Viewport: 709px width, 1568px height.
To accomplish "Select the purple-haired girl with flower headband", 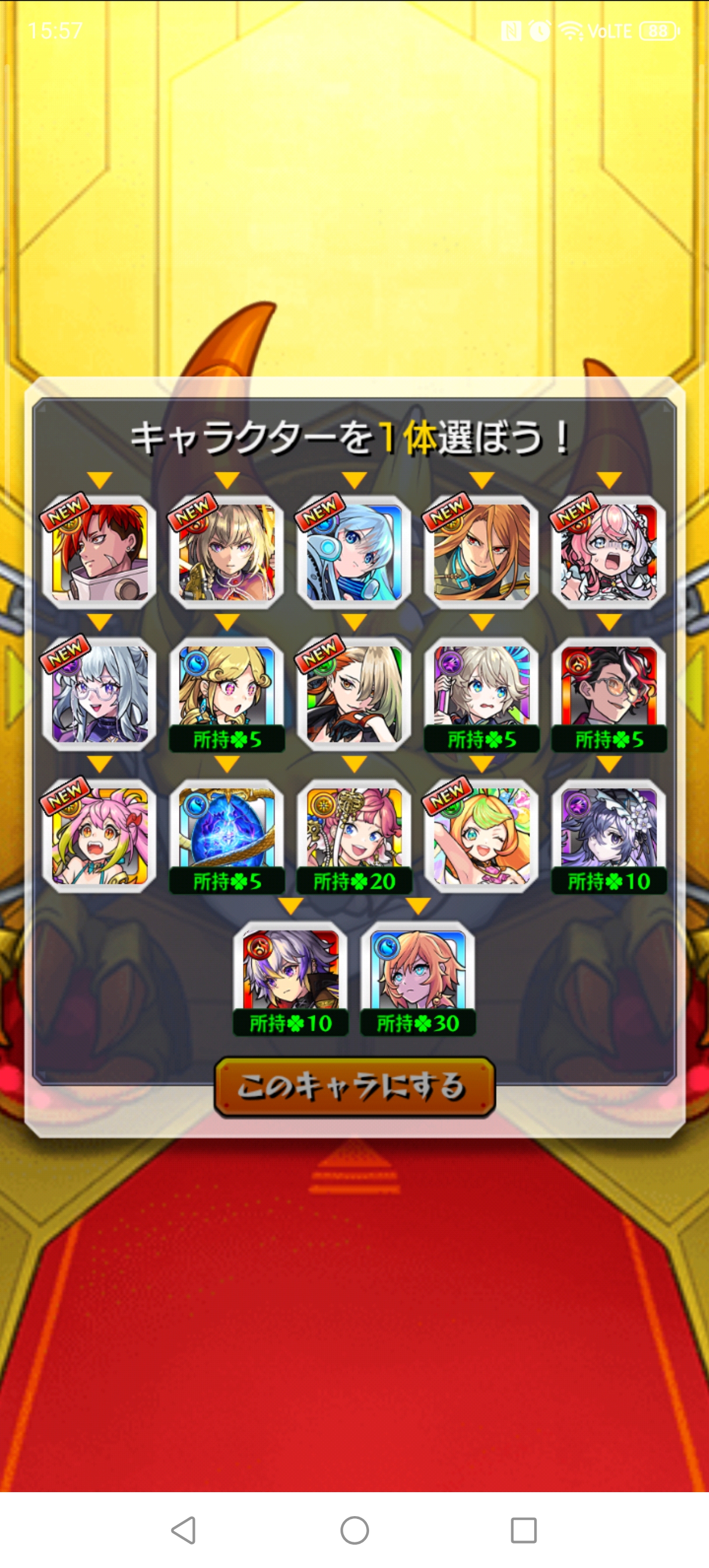I will click(x=609, y=828).
